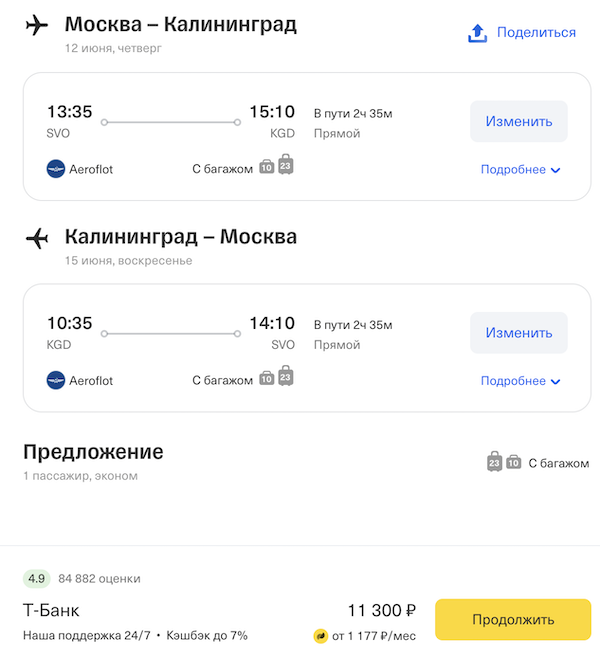Continue with Т-Банк offer for 11 300 ₽
This screenshot has height=658, width=600.
coord(512,620)
